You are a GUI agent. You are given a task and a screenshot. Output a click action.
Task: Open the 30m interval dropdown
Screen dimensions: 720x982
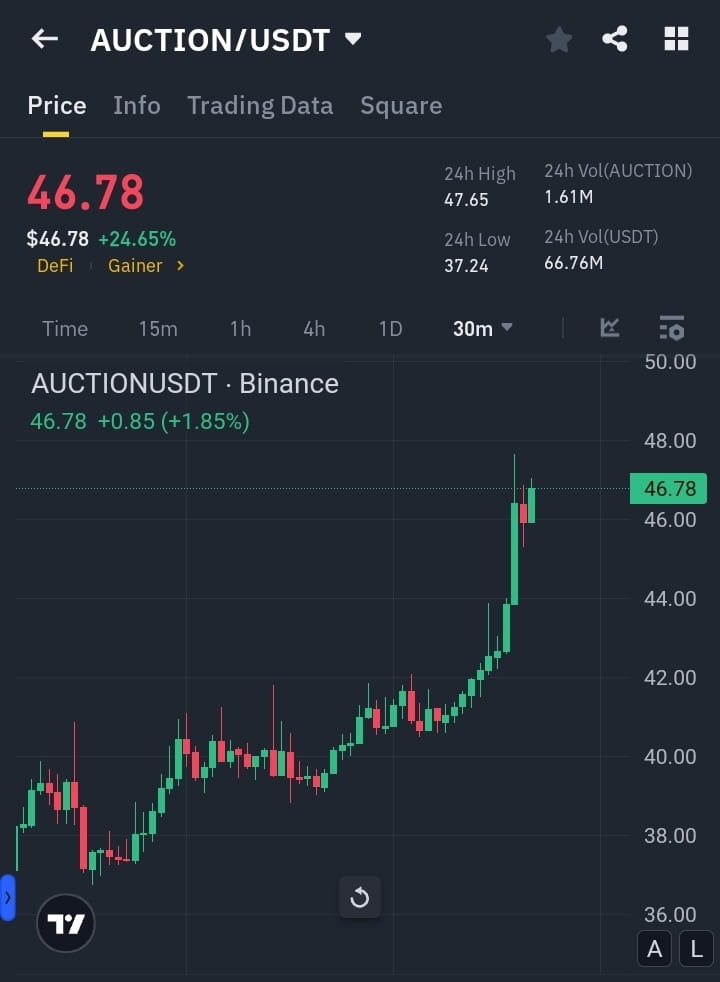pyautogui.click(x=482, y=328)
